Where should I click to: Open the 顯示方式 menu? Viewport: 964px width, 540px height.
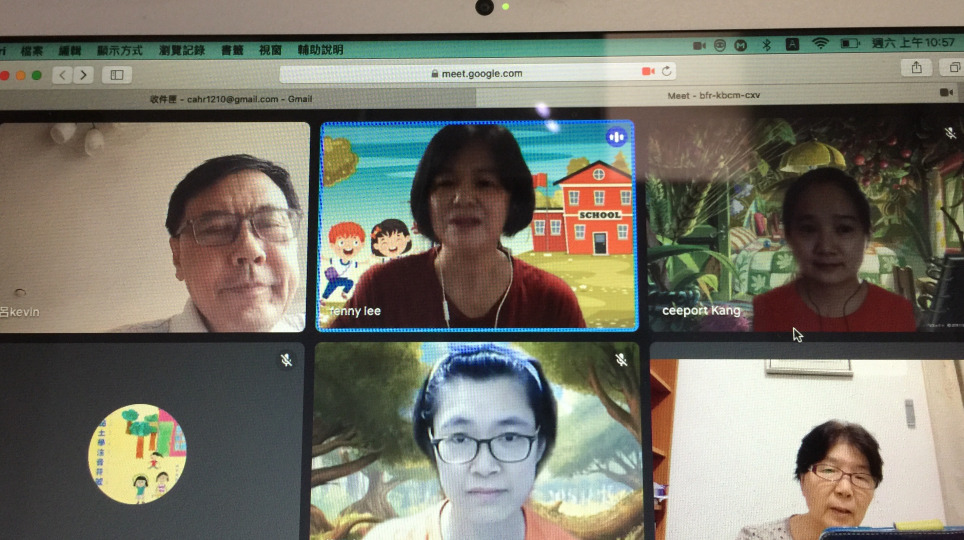coord(119,50)
